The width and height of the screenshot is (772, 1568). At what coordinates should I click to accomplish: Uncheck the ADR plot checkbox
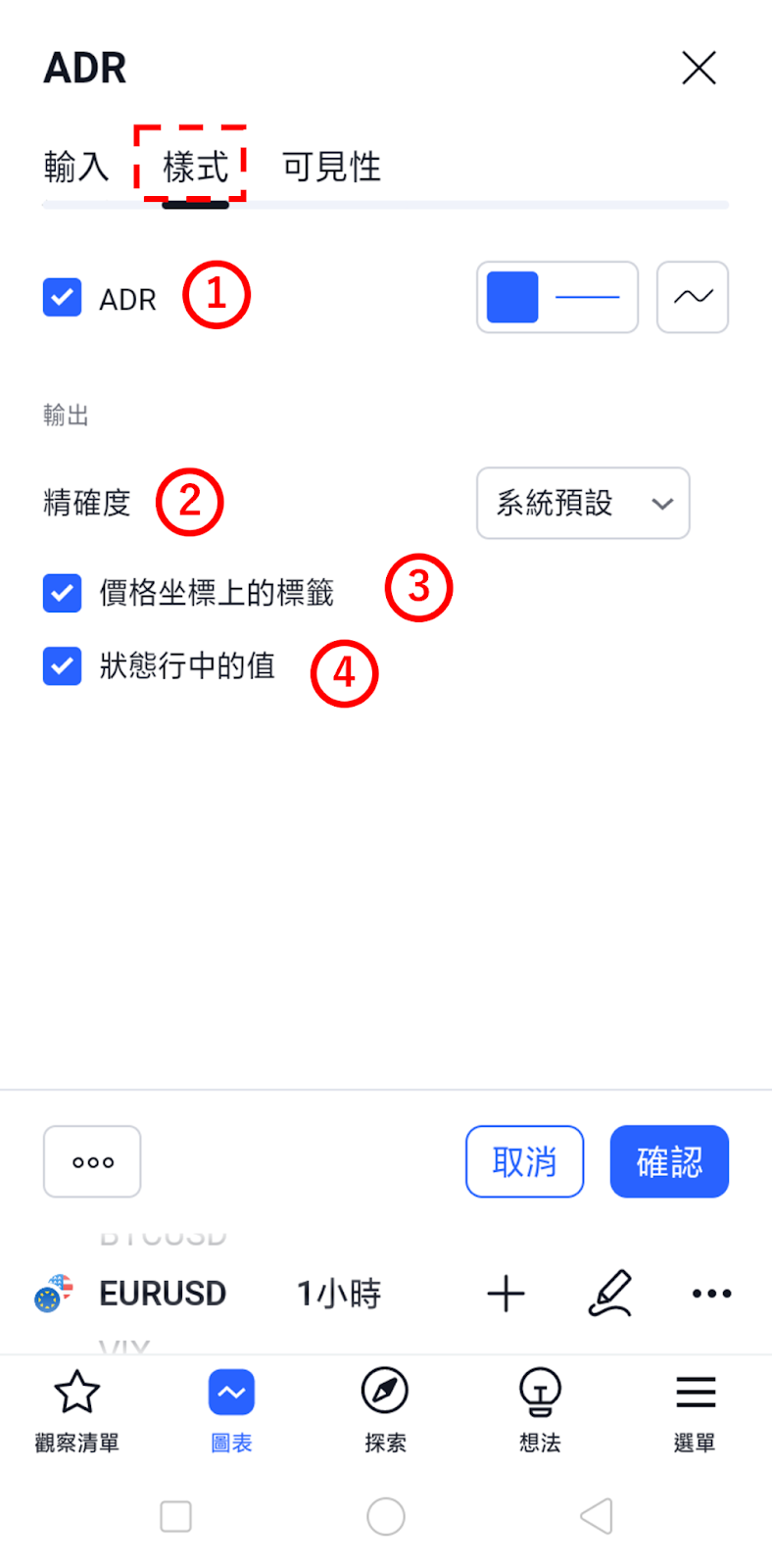click(x=62, y=297)
